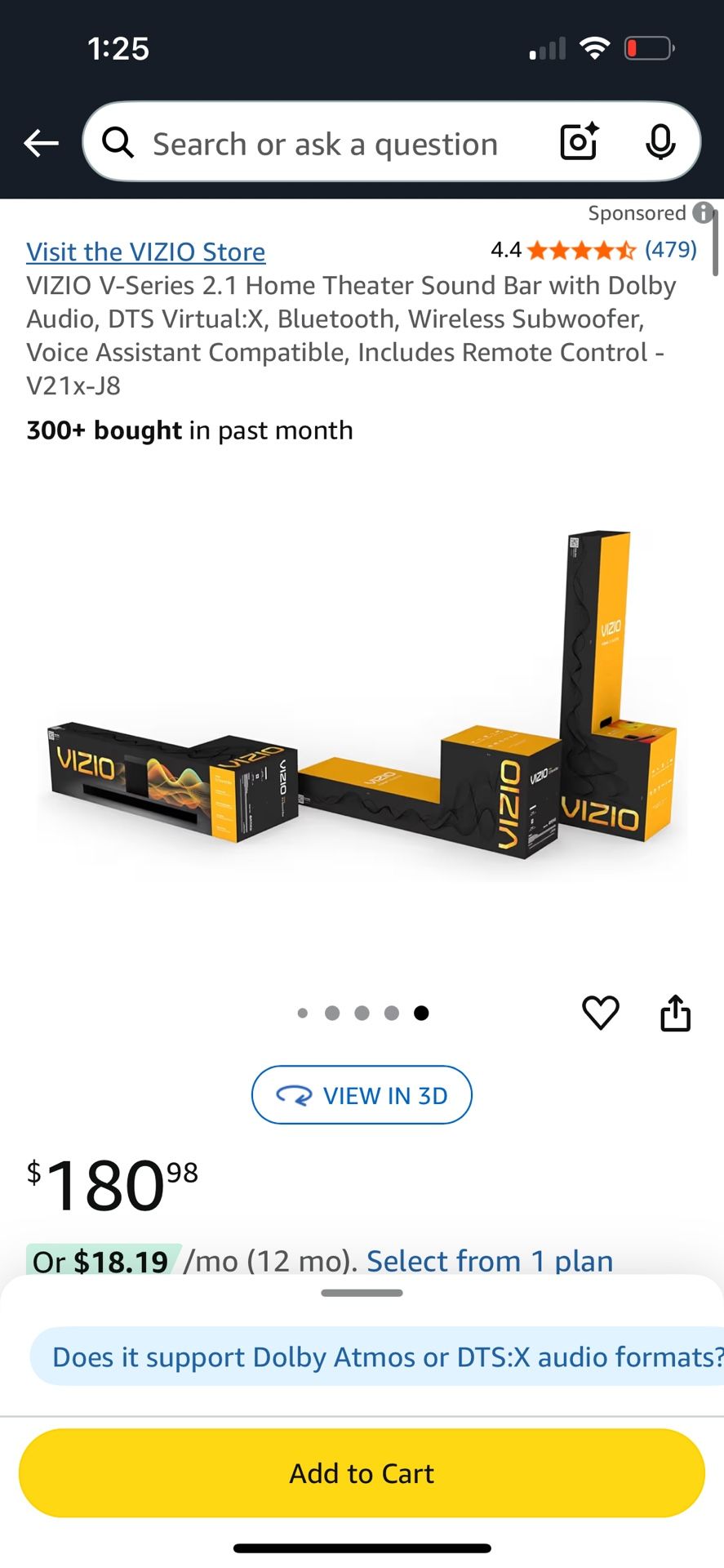Screen dimensions: 724x1568
Task: Jump to first image page dot
Action: click(303, 1013)
